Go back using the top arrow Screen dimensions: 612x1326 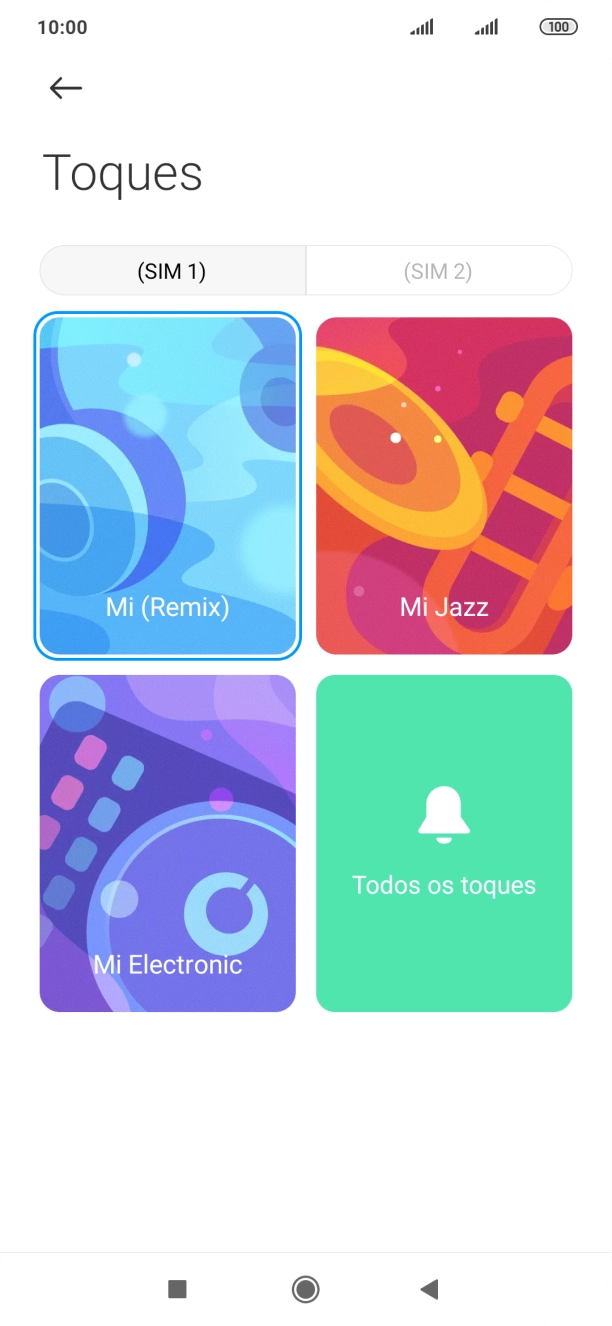click(x=66, y=88)
